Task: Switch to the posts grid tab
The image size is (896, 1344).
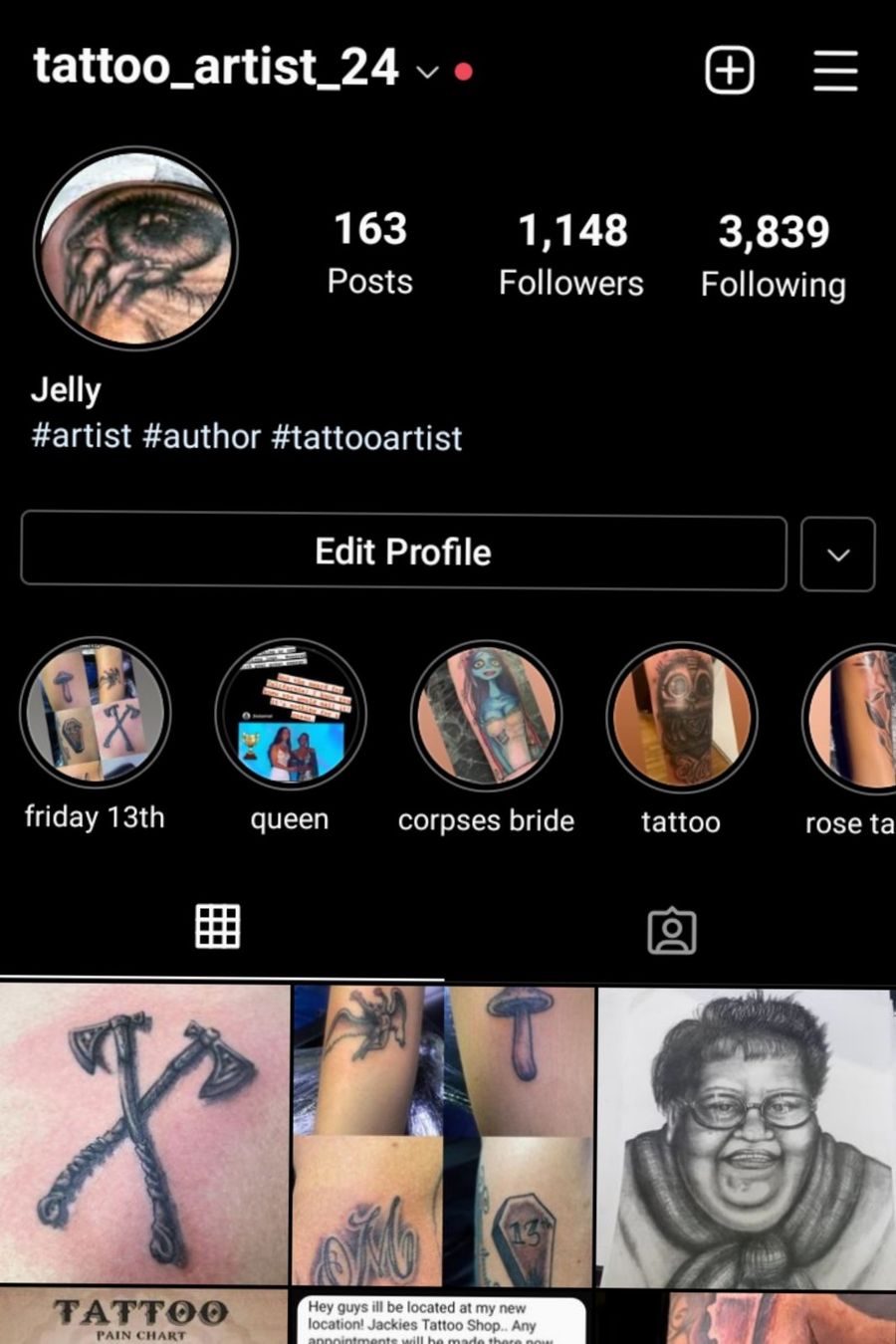Action: pos(218,927)
